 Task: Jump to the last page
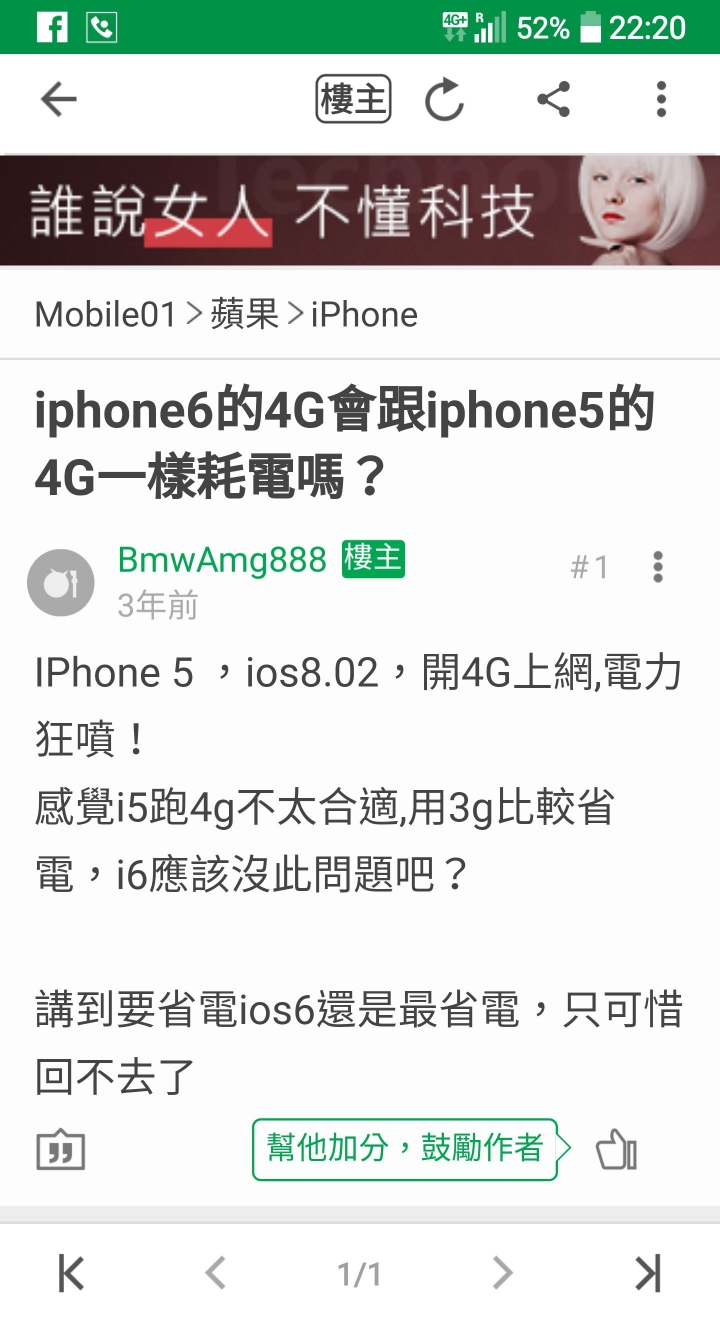(648, 1273)
